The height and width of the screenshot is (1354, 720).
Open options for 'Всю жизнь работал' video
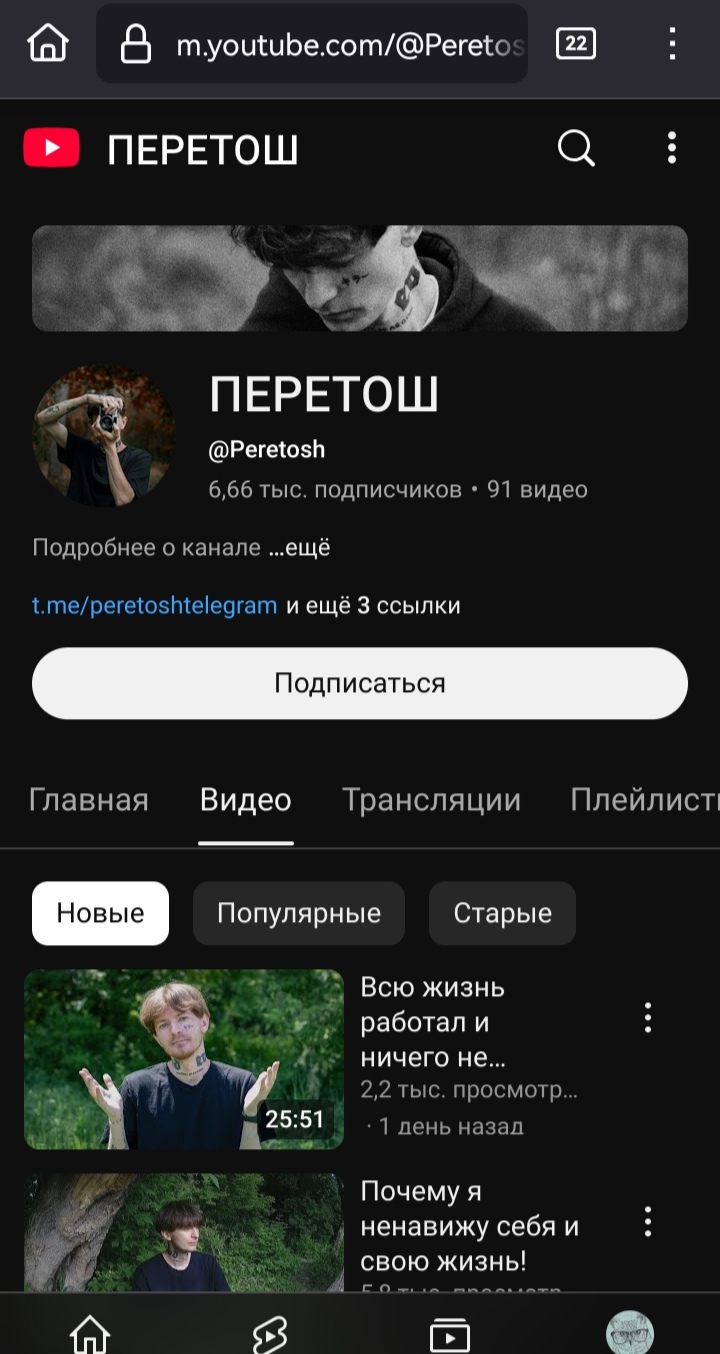click(x=648, y=1017)
